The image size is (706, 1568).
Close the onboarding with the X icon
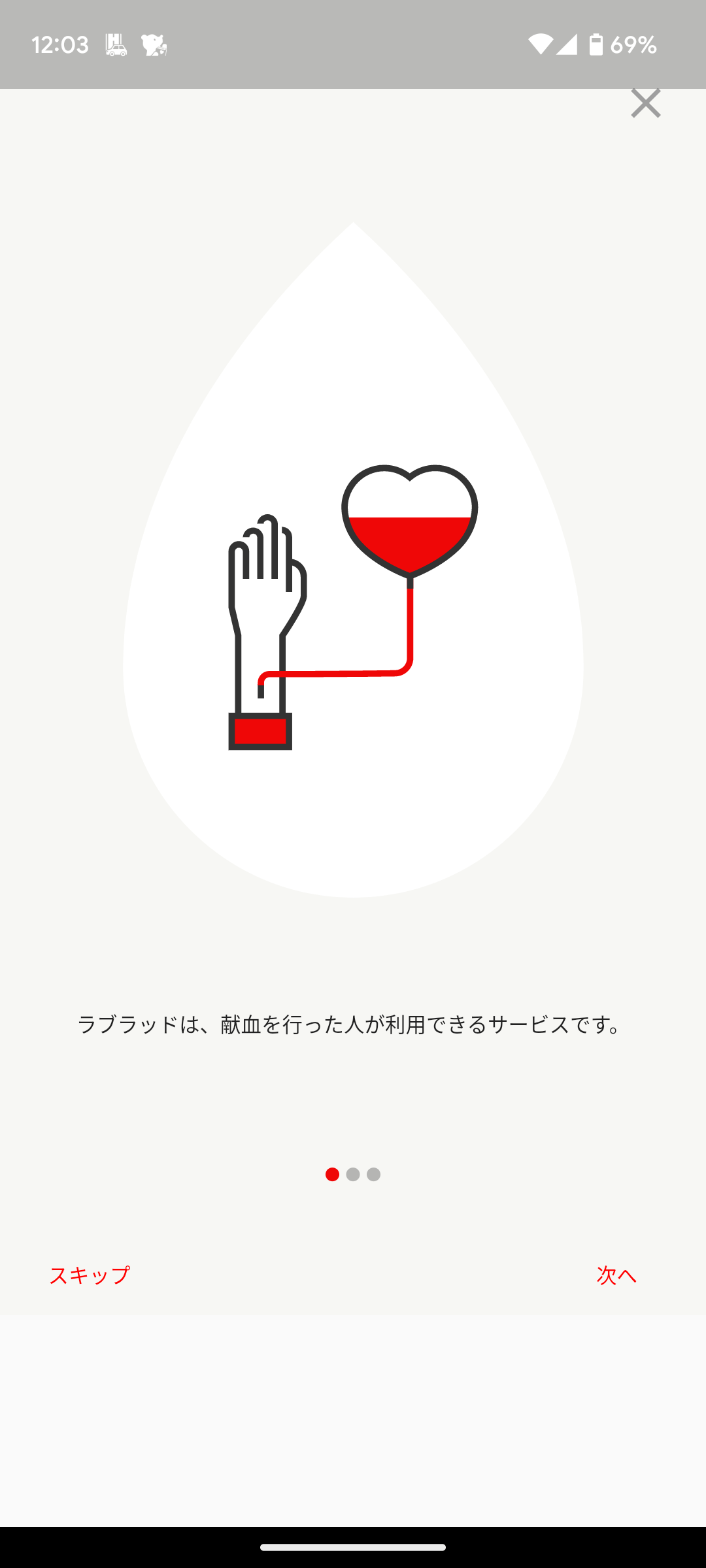pyautogui.click(x=645, y=103)
